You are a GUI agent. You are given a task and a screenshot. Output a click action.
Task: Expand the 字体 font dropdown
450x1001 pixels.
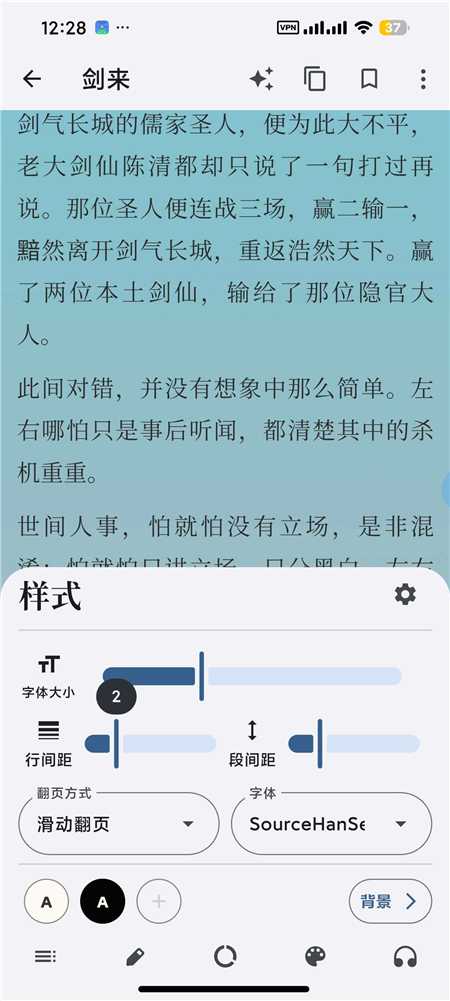pyautogui.click(x=331, y=824)
